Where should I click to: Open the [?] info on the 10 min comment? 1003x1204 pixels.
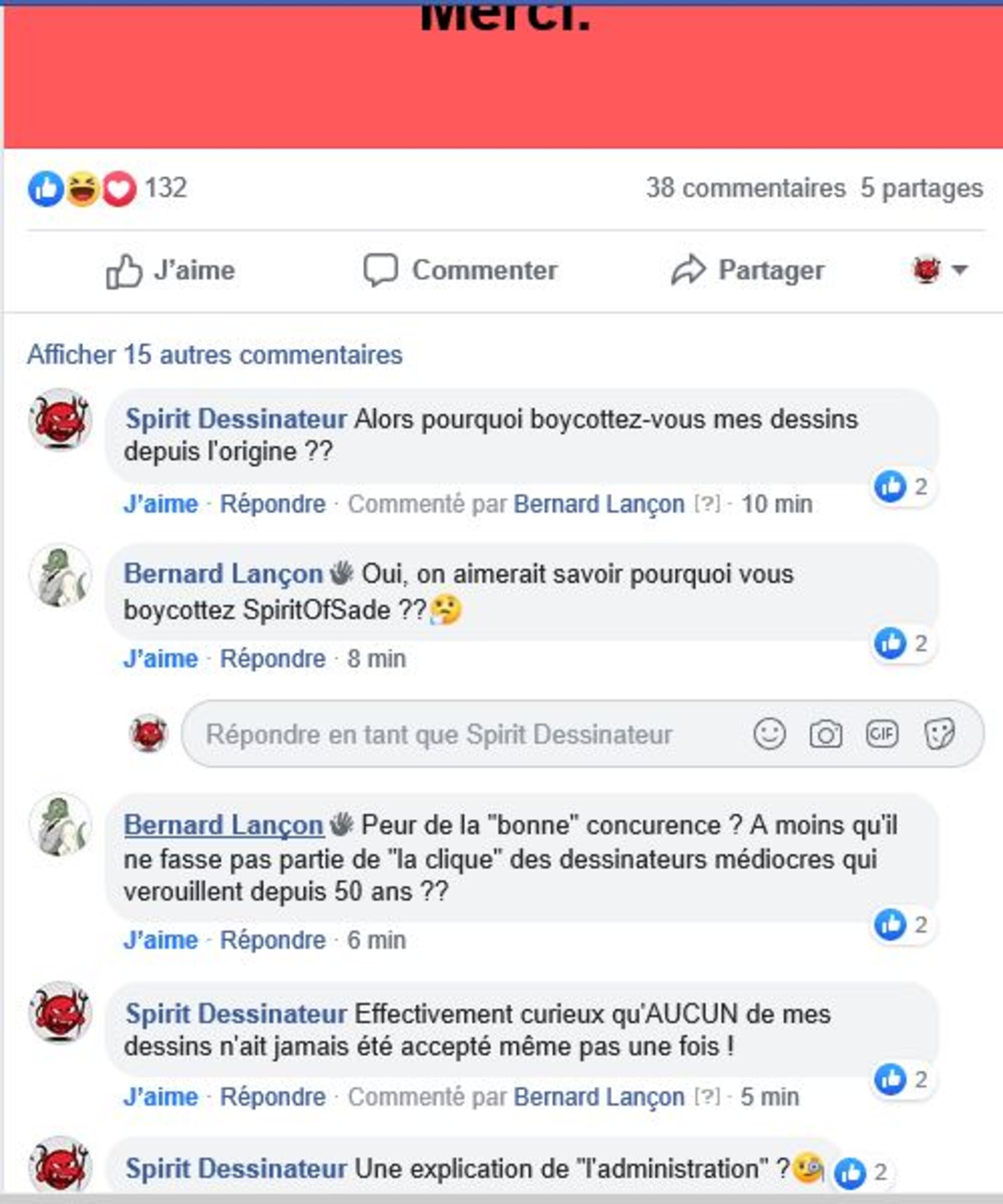pyautogui.click(x=707, y=505)
